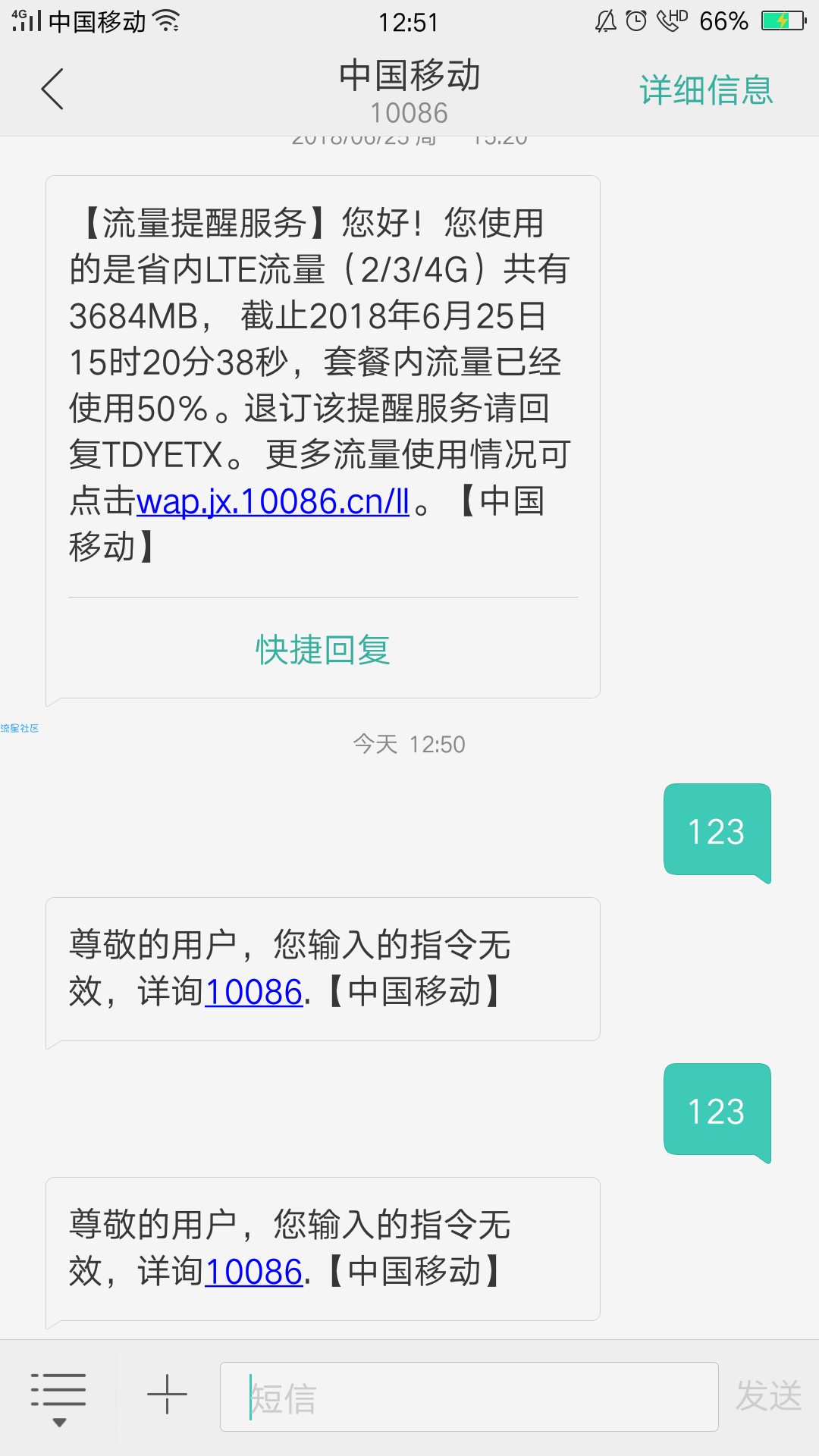Screen dimensions: 819x1456
Task: Tap the 发送 send button
Action: point(769,1396)
